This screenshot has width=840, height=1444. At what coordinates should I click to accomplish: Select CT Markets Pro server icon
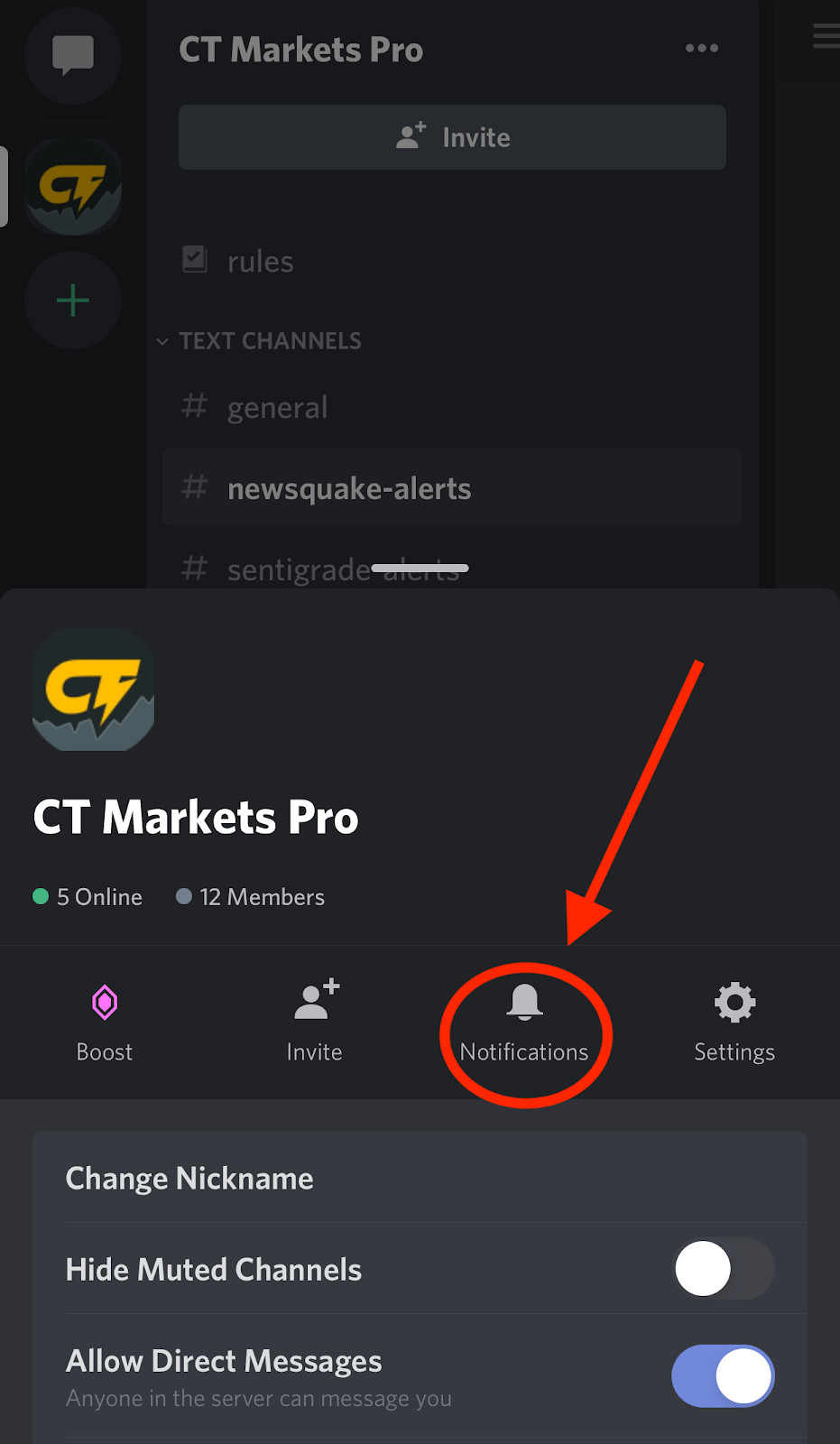coord(73,187)
